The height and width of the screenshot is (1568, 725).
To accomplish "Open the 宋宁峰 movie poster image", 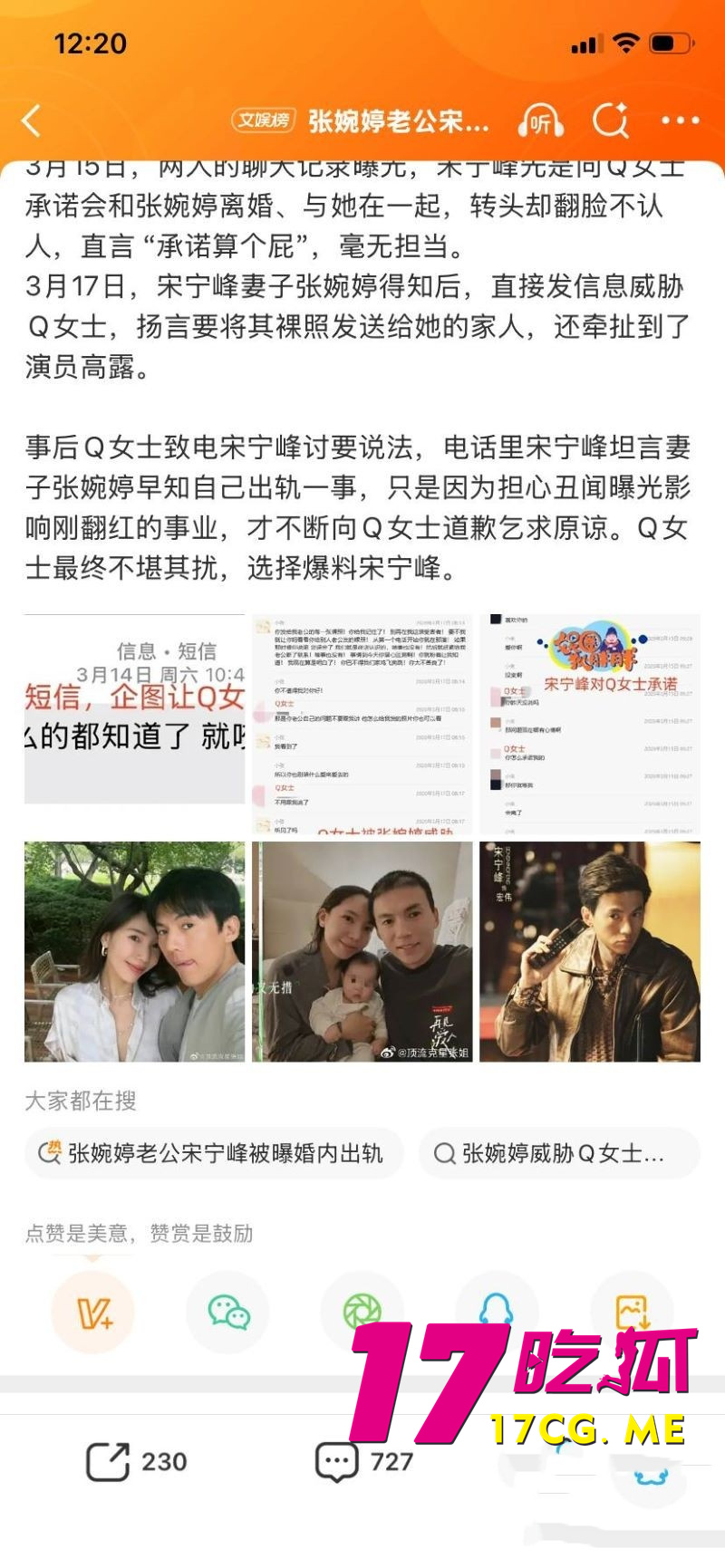I will 590,951.
